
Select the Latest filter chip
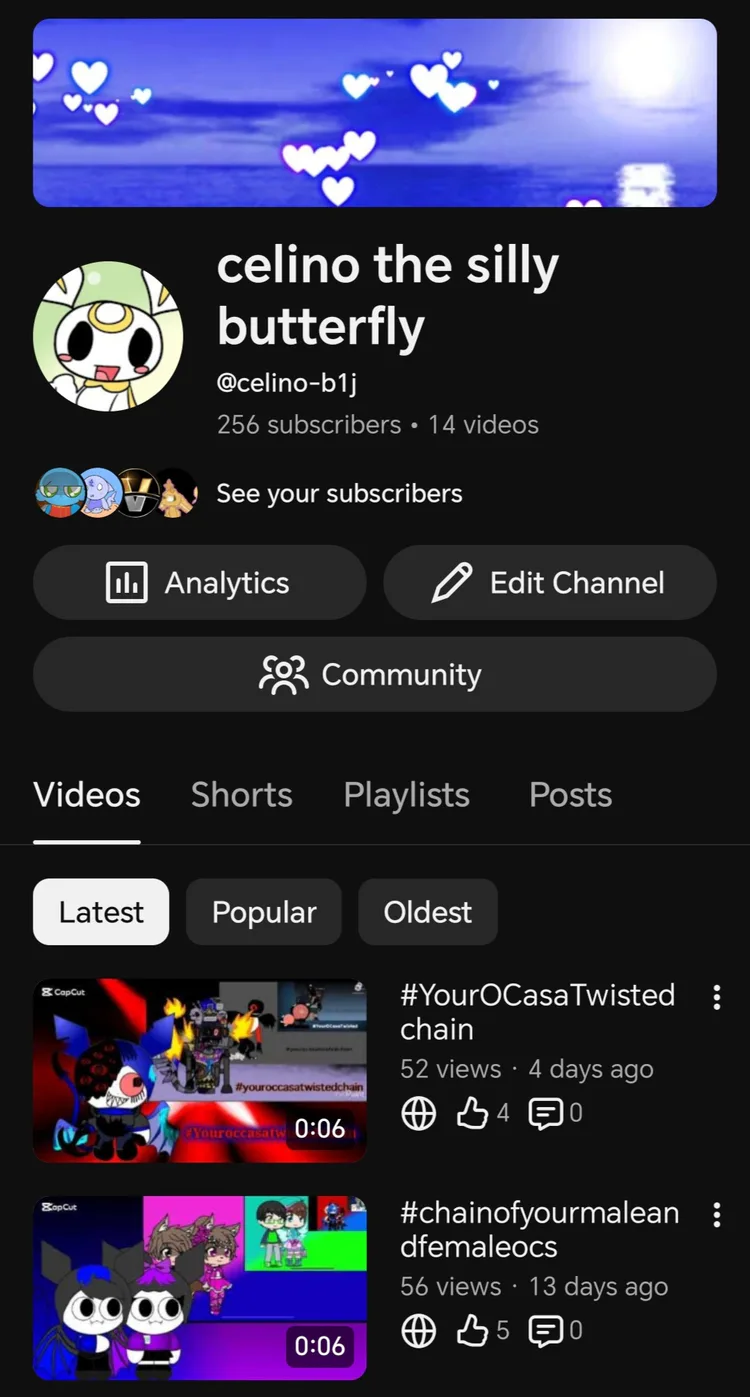point(101,912)
